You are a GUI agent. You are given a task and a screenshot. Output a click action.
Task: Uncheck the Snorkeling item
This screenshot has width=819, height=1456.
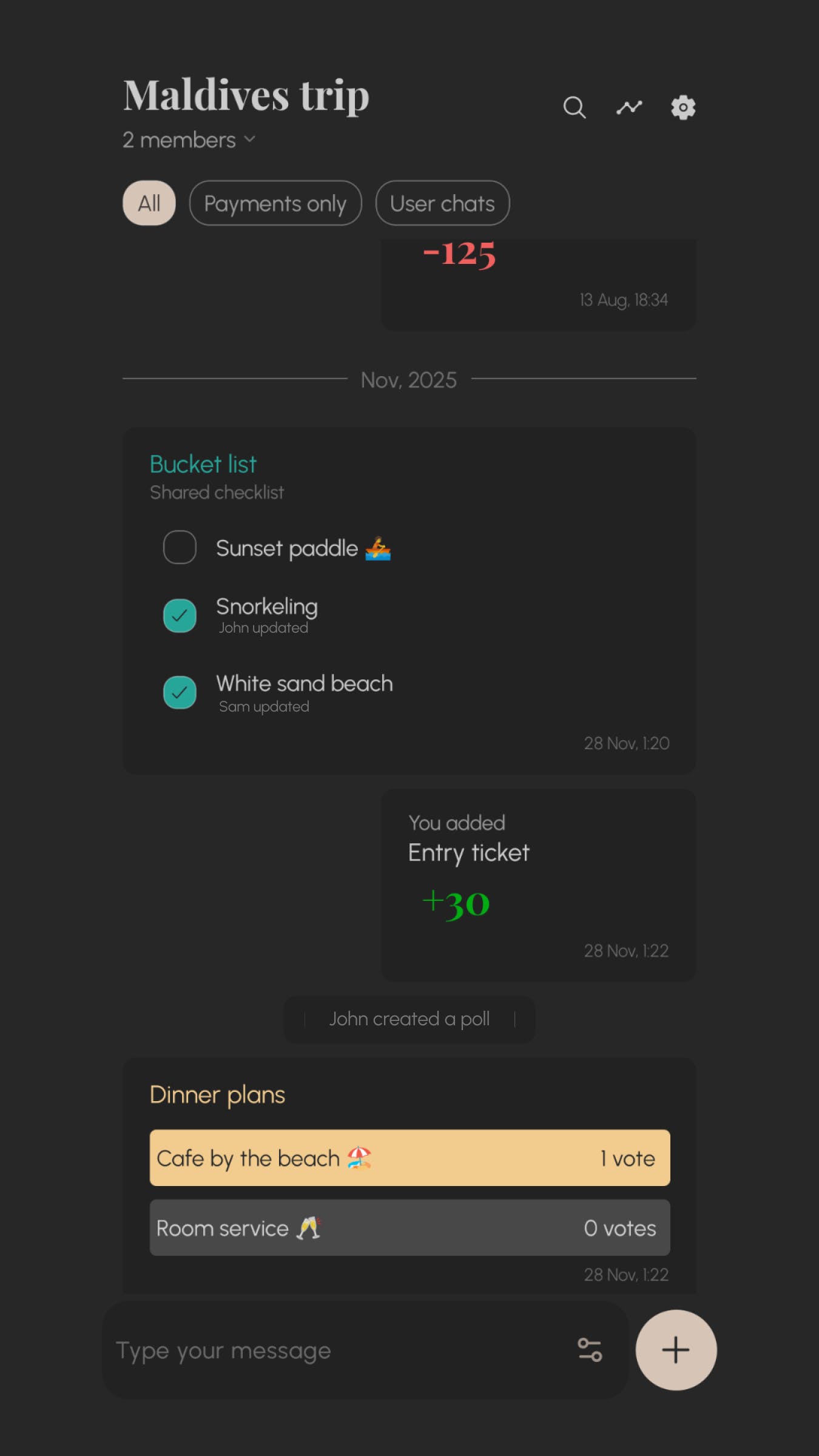coord(180,615)
